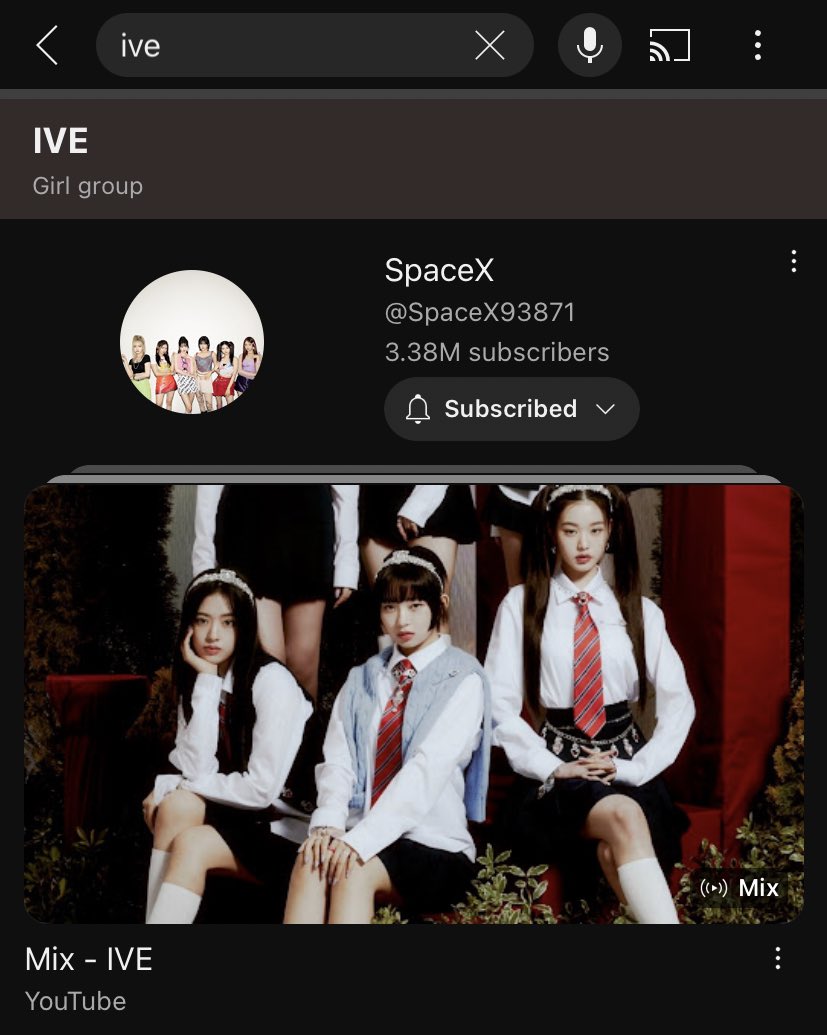This screenshot has width=827, height=1035.
Task: Start a voice search with the microphone
Action: pyautogui.click(x=590, y=45)
